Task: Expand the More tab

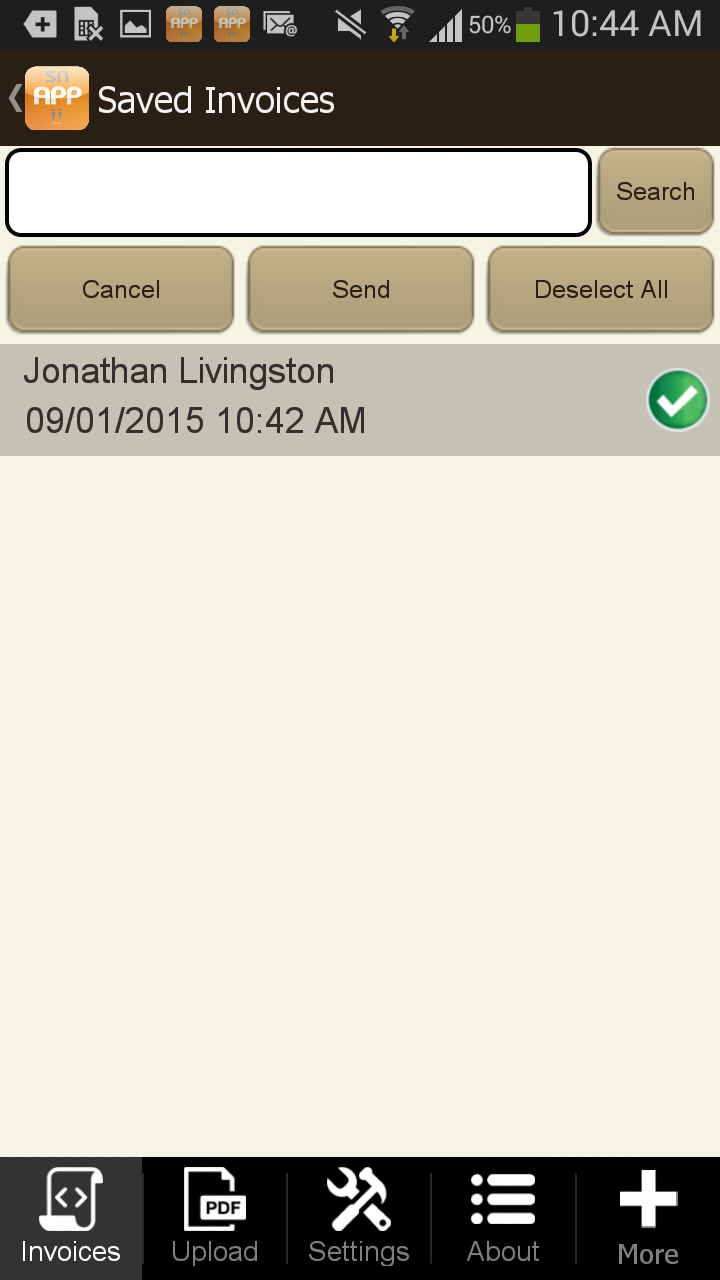Action: [648, 1218]
